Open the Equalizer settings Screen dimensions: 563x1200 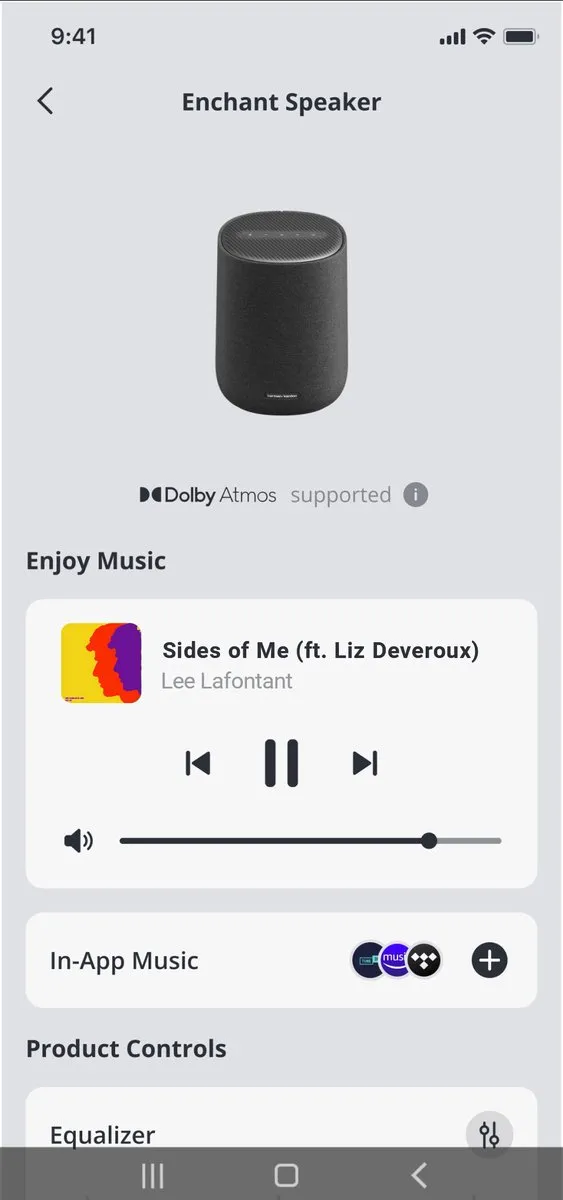point(281,1135)
